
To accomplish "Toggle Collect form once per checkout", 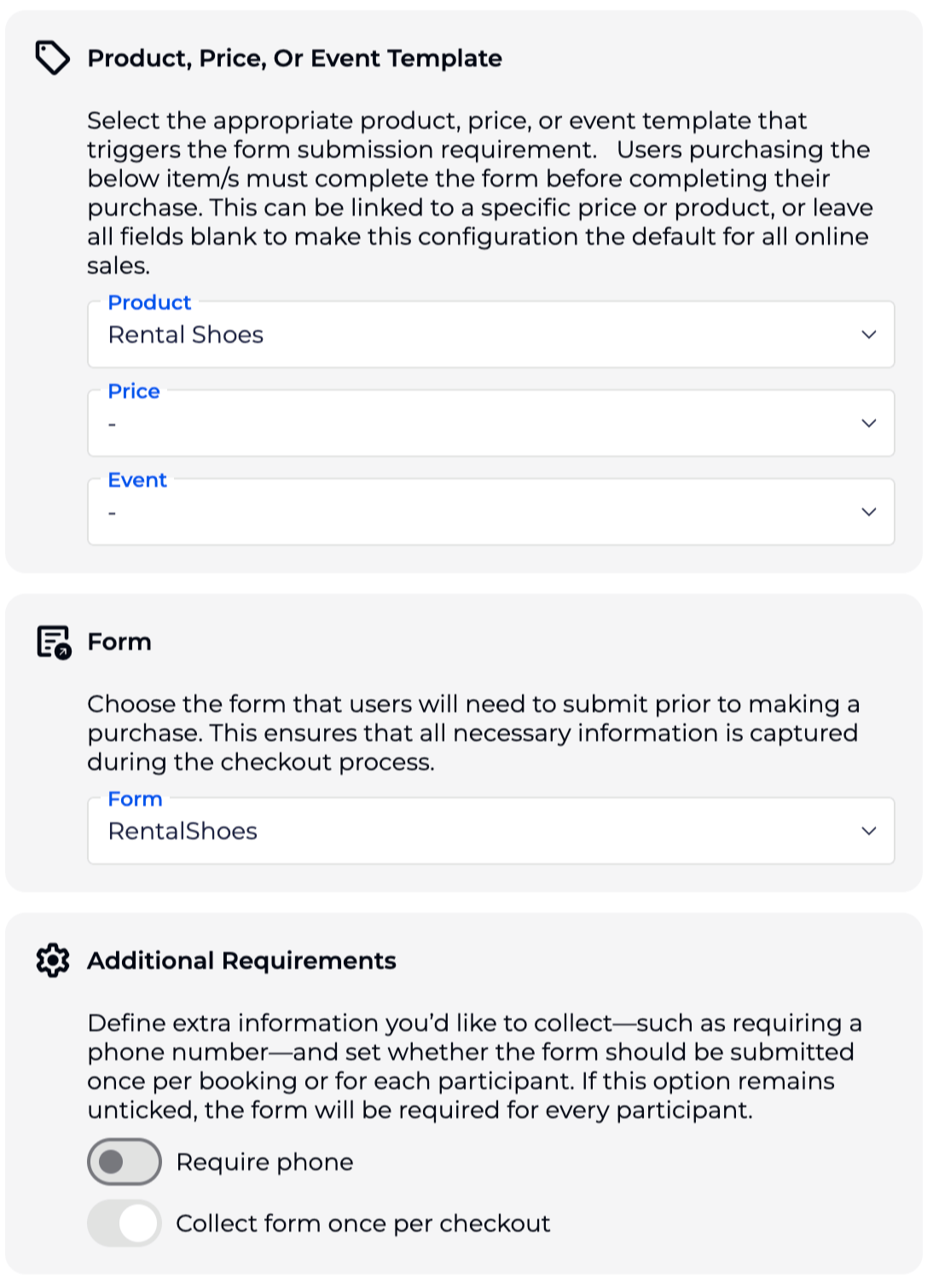I will coord(125,1223).
